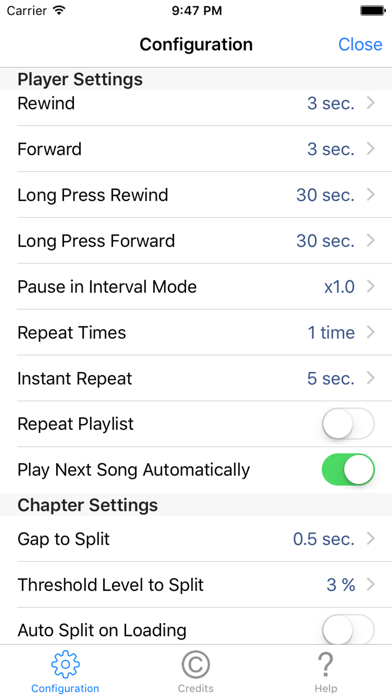The height and width of the screenshot is (696, 392).
Task: Switch to the Credits tab
Action: [195, 671]
